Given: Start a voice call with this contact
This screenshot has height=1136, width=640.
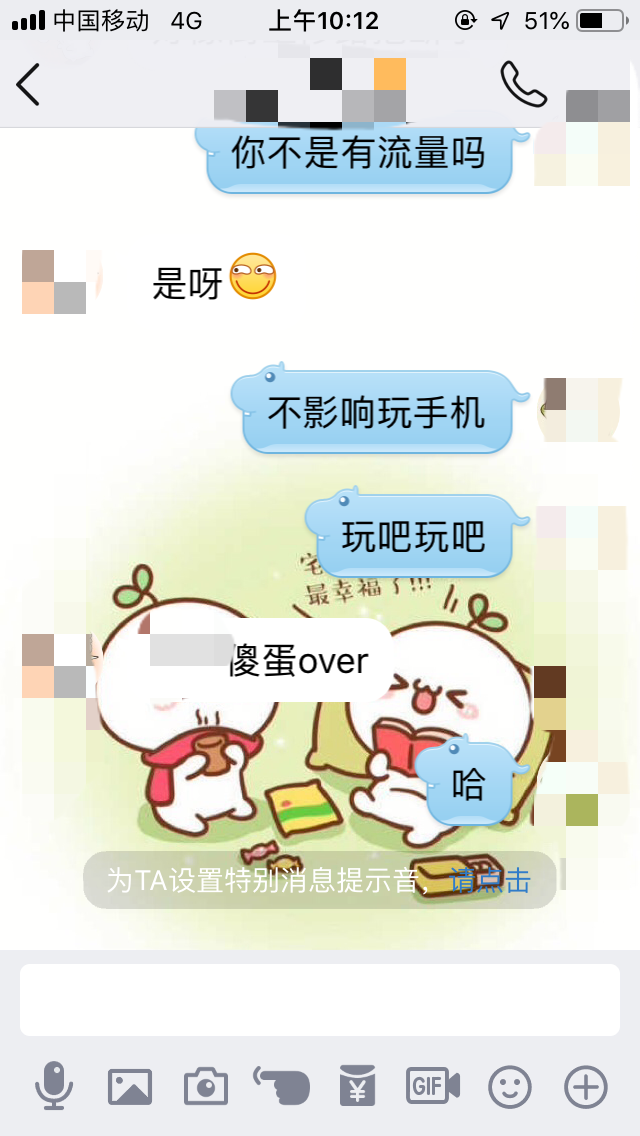Looking at the screenshot, I should [523, 84].
